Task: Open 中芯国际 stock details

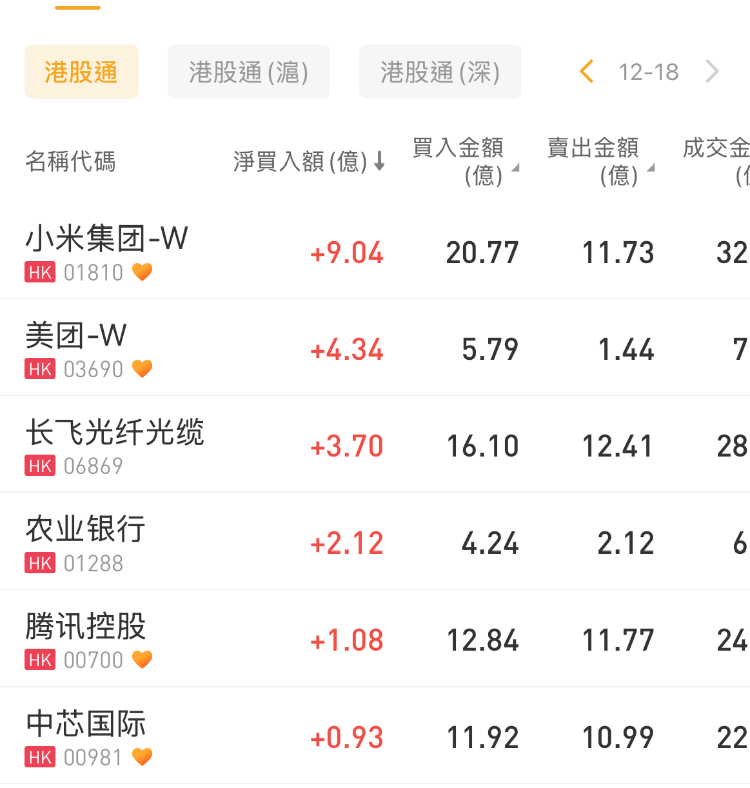Action: coord(86,736)
